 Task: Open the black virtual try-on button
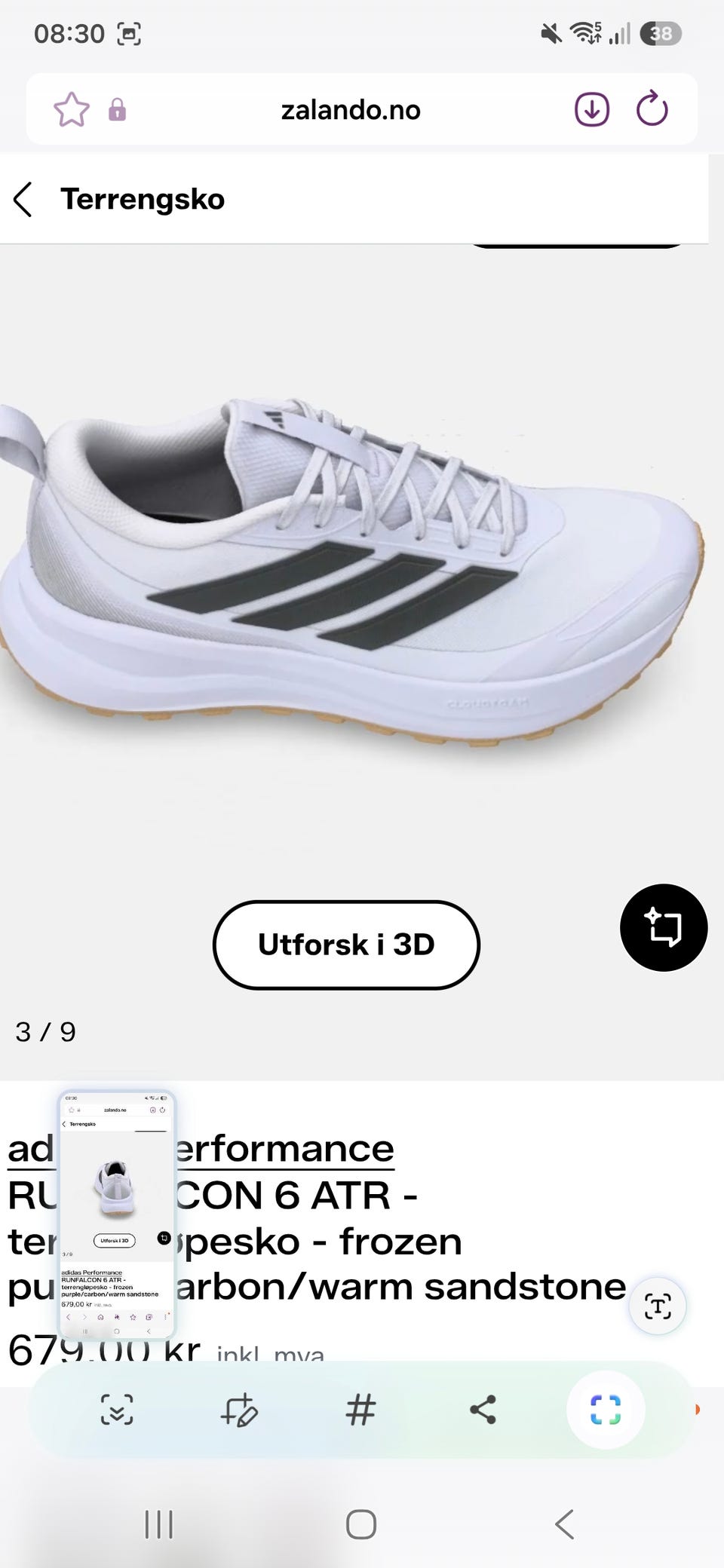(664, 927)
